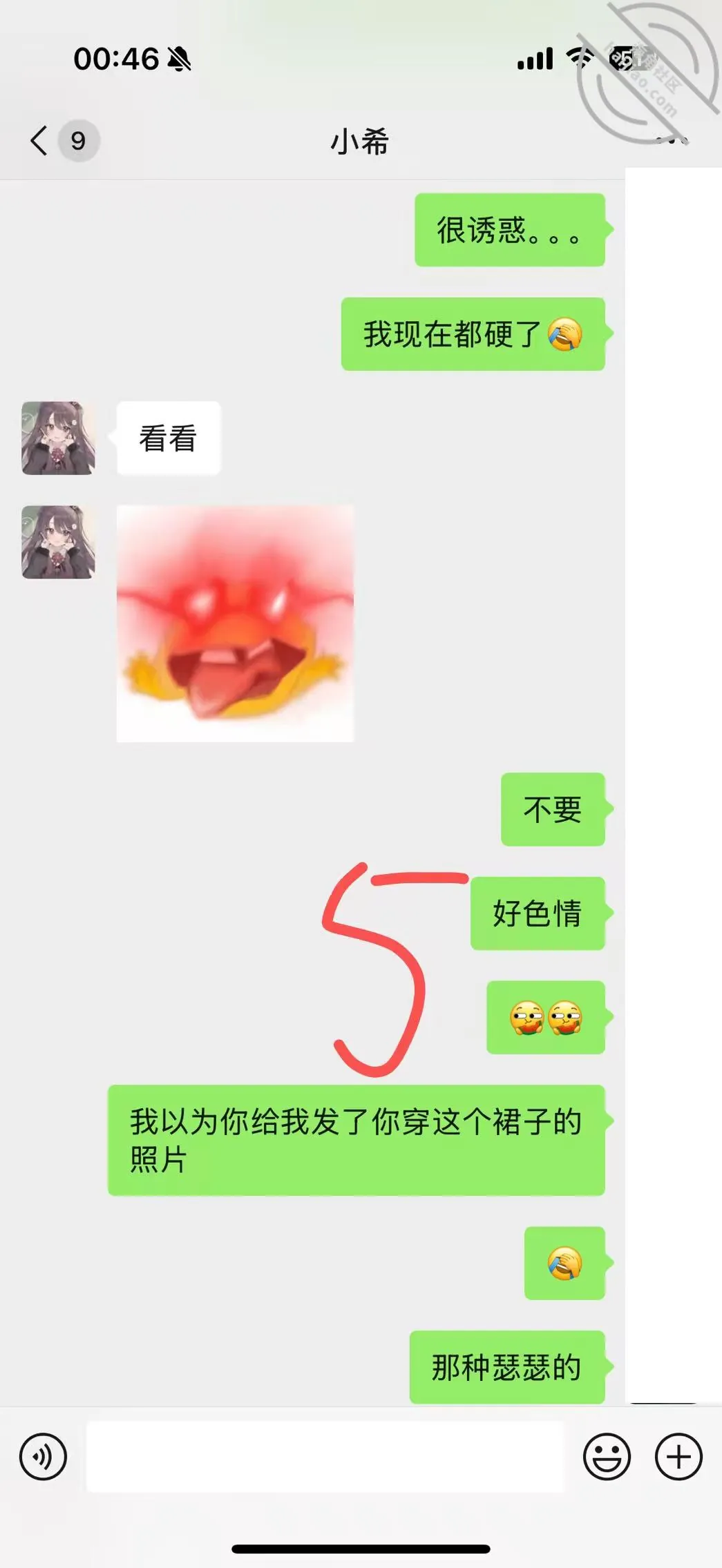
Task: Open the emoji sticker panel
Action: point(607,1457)
